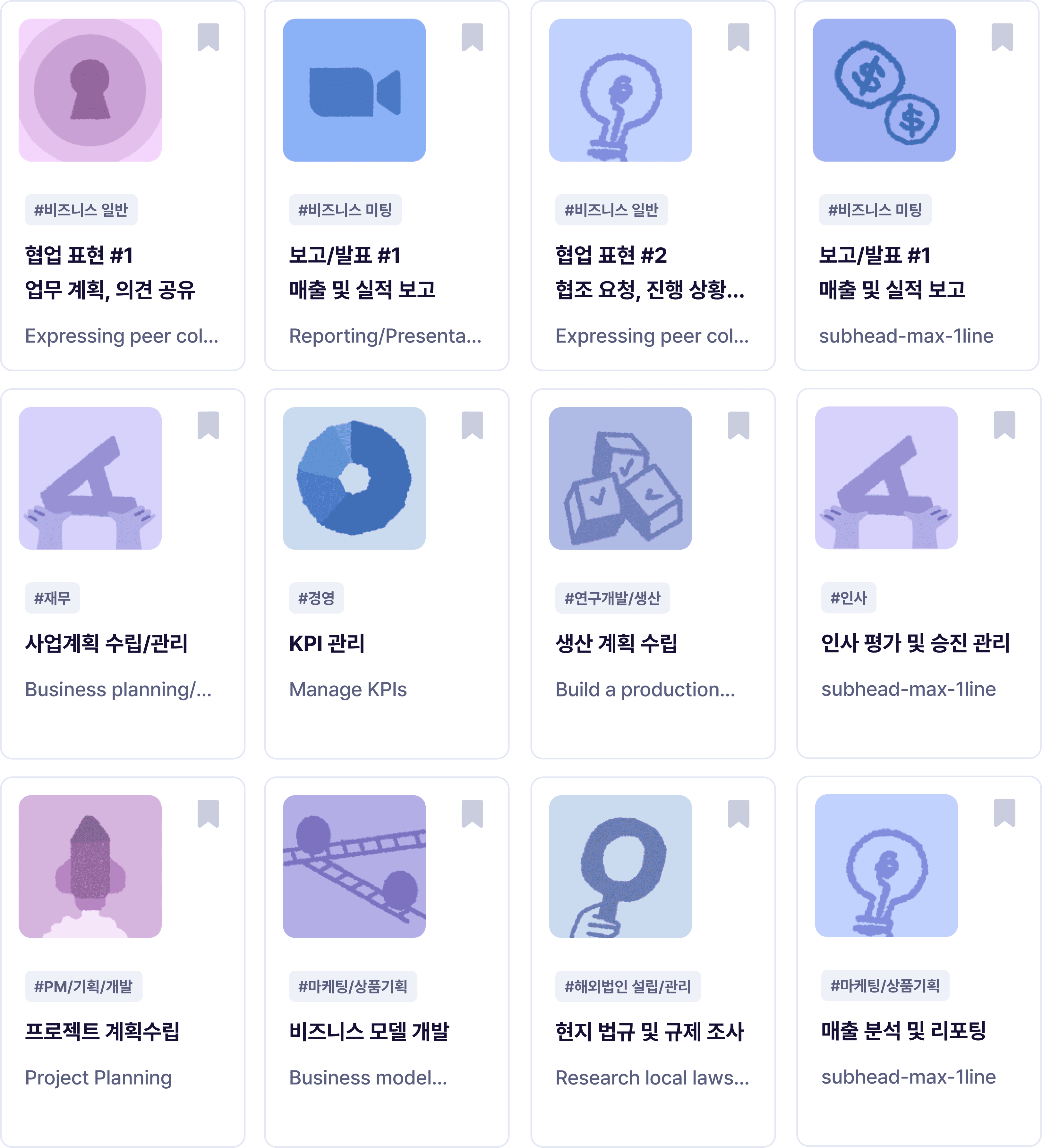Viewport: 1042px width, 1148px height.
Task: Open the 생산 계획 수립 card
Action: [x=653, y=573]
